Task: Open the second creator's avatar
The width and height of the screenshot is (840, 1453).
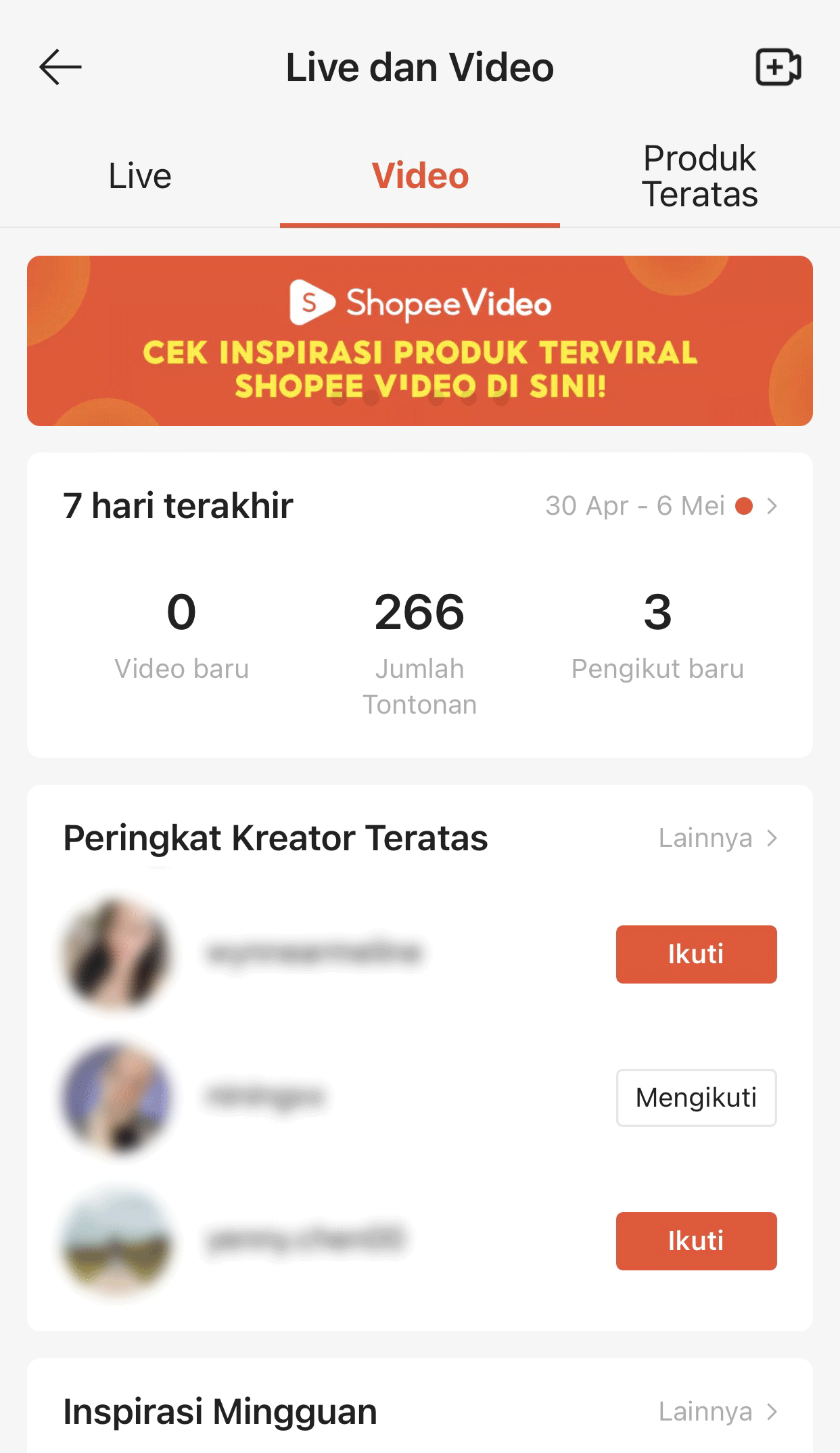Action: click(116, 1097)
